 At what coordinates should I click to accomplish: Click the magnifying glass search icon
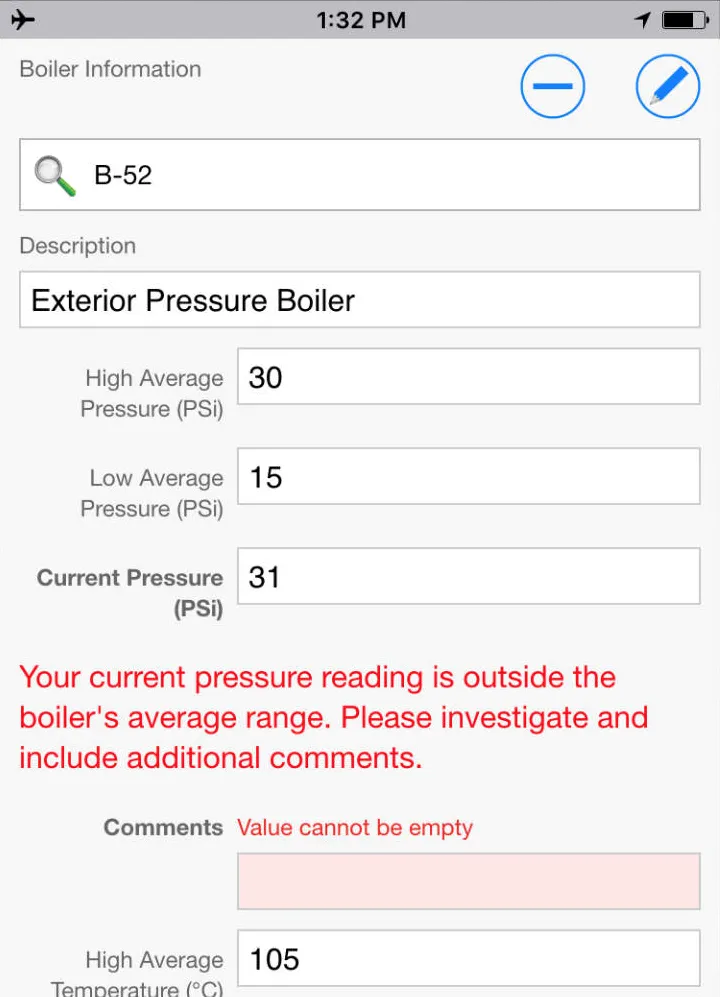click(54, 173)
